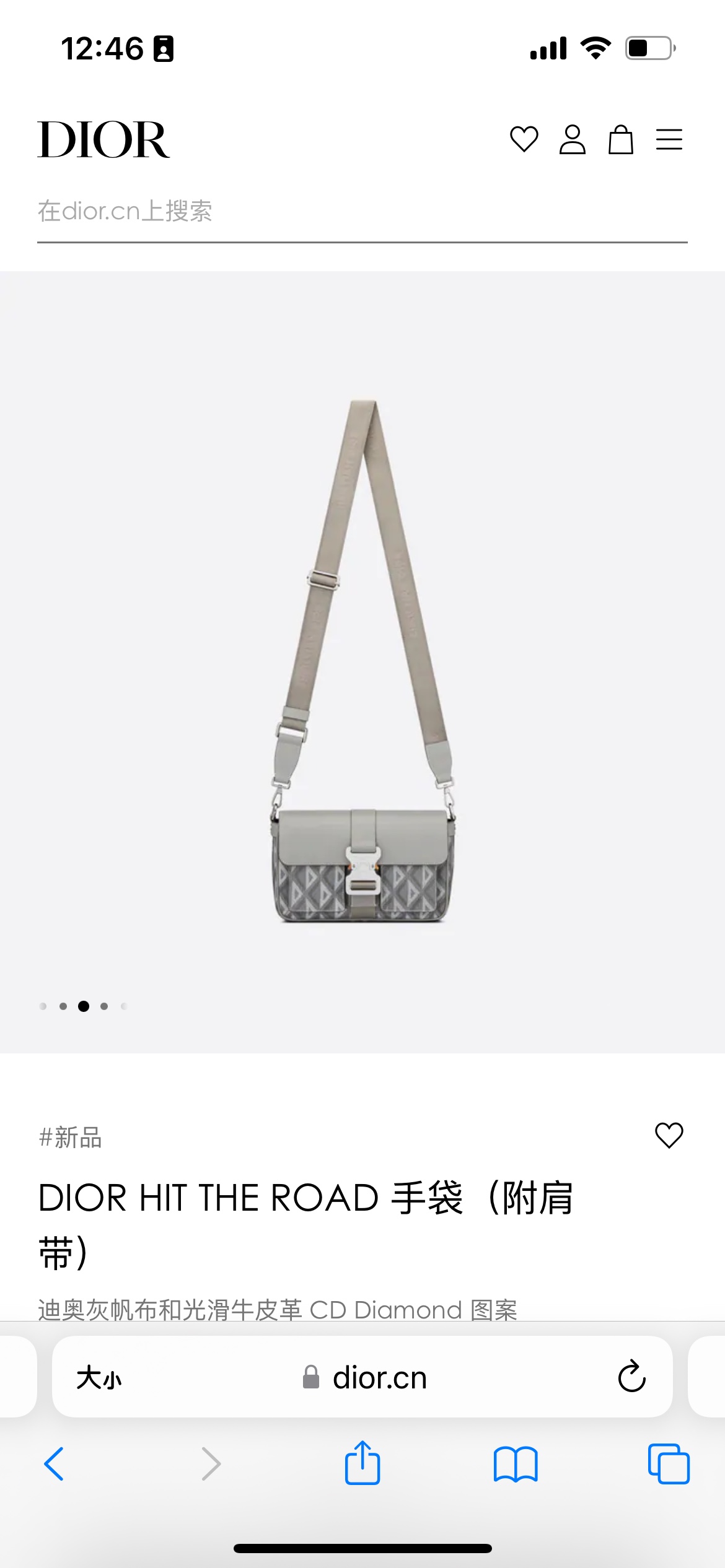The image size is (725, 1568).
Task: Open the bag product image
Action: click(362, 663)
